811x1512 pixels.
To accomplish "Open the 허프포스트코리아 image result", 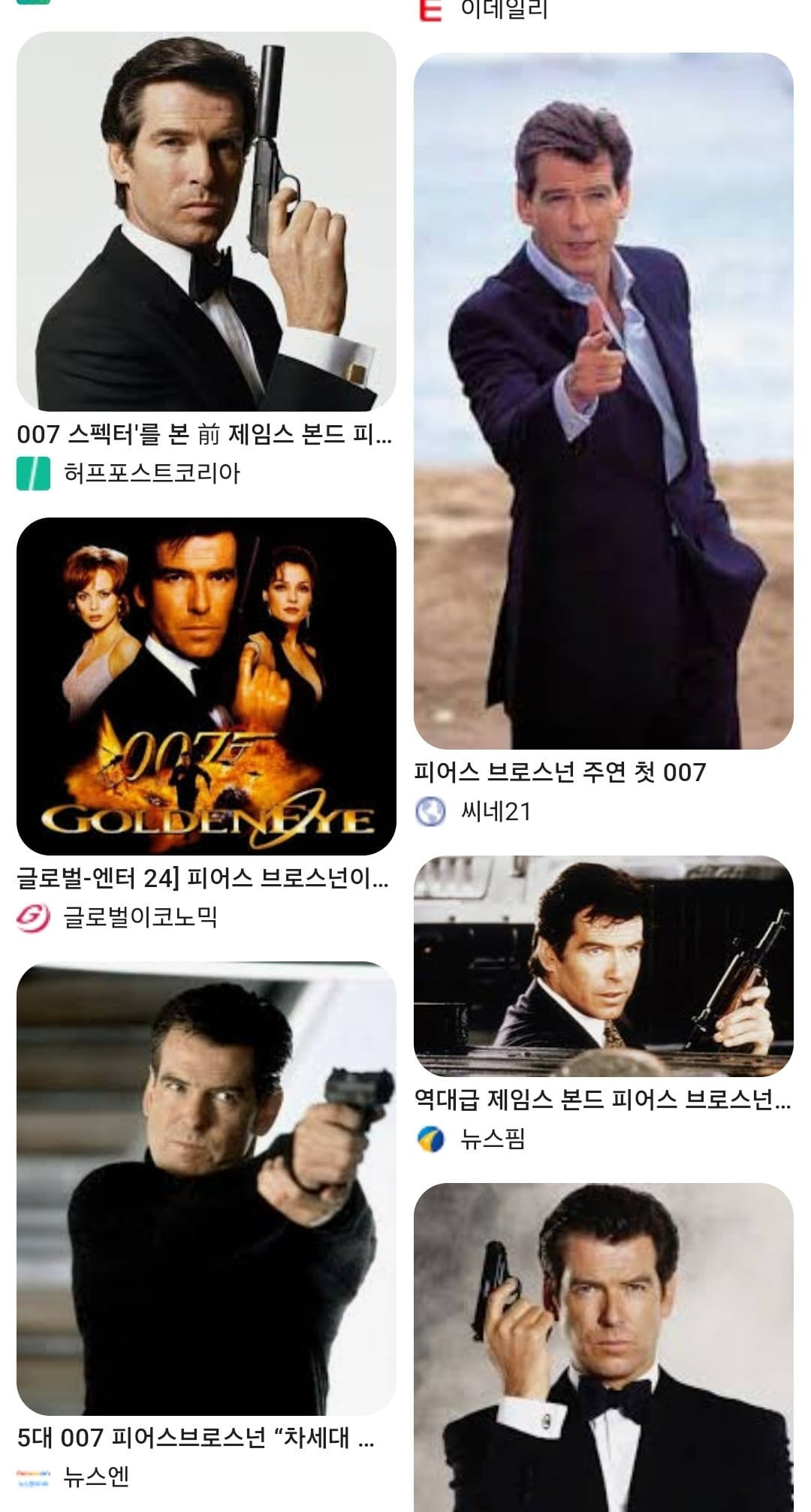I will pyautogui.click(x=206, y=222).
